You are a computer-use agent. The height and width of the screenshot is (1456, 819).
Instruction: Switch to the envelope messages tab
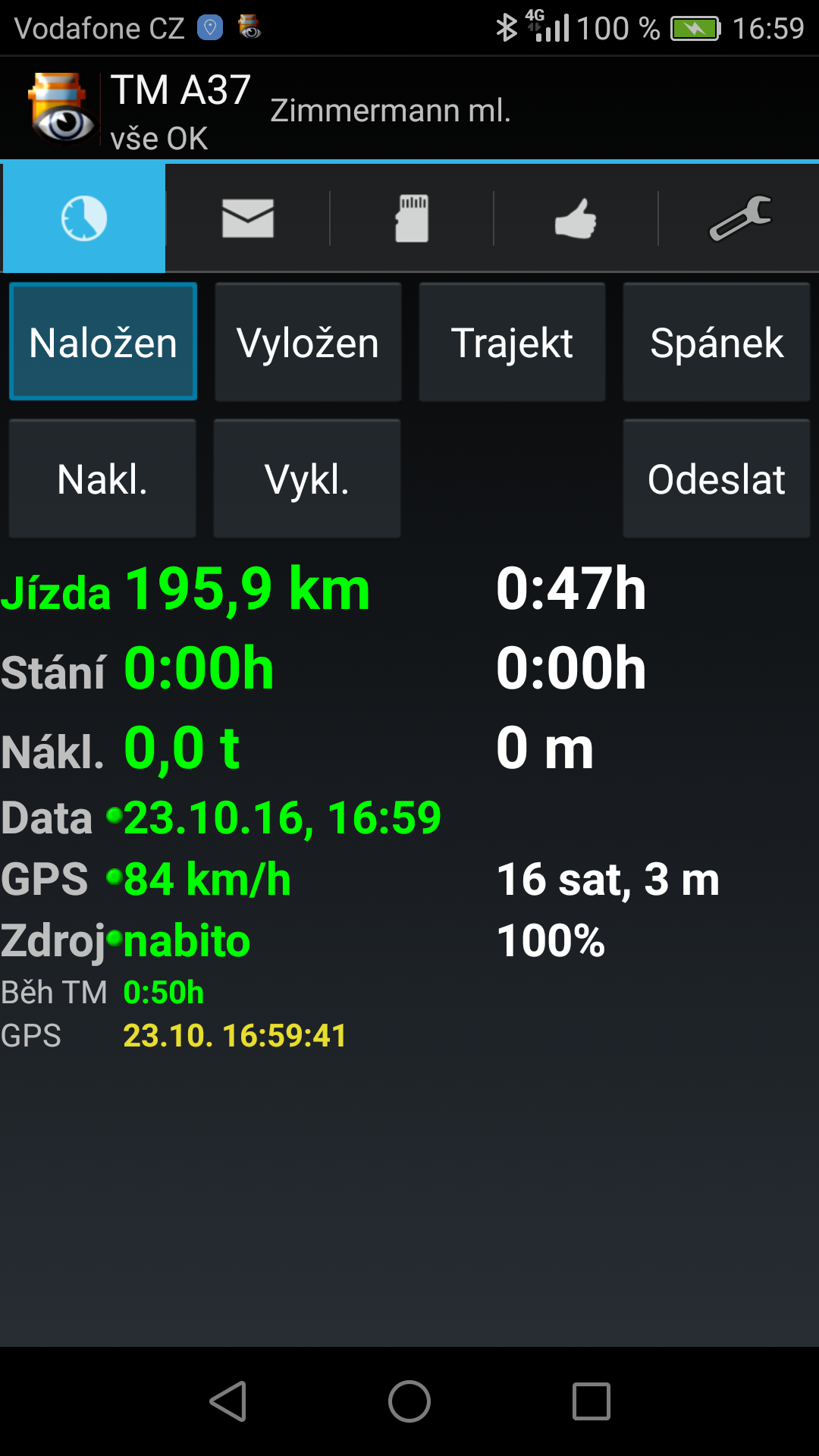[x=248, y=218]
